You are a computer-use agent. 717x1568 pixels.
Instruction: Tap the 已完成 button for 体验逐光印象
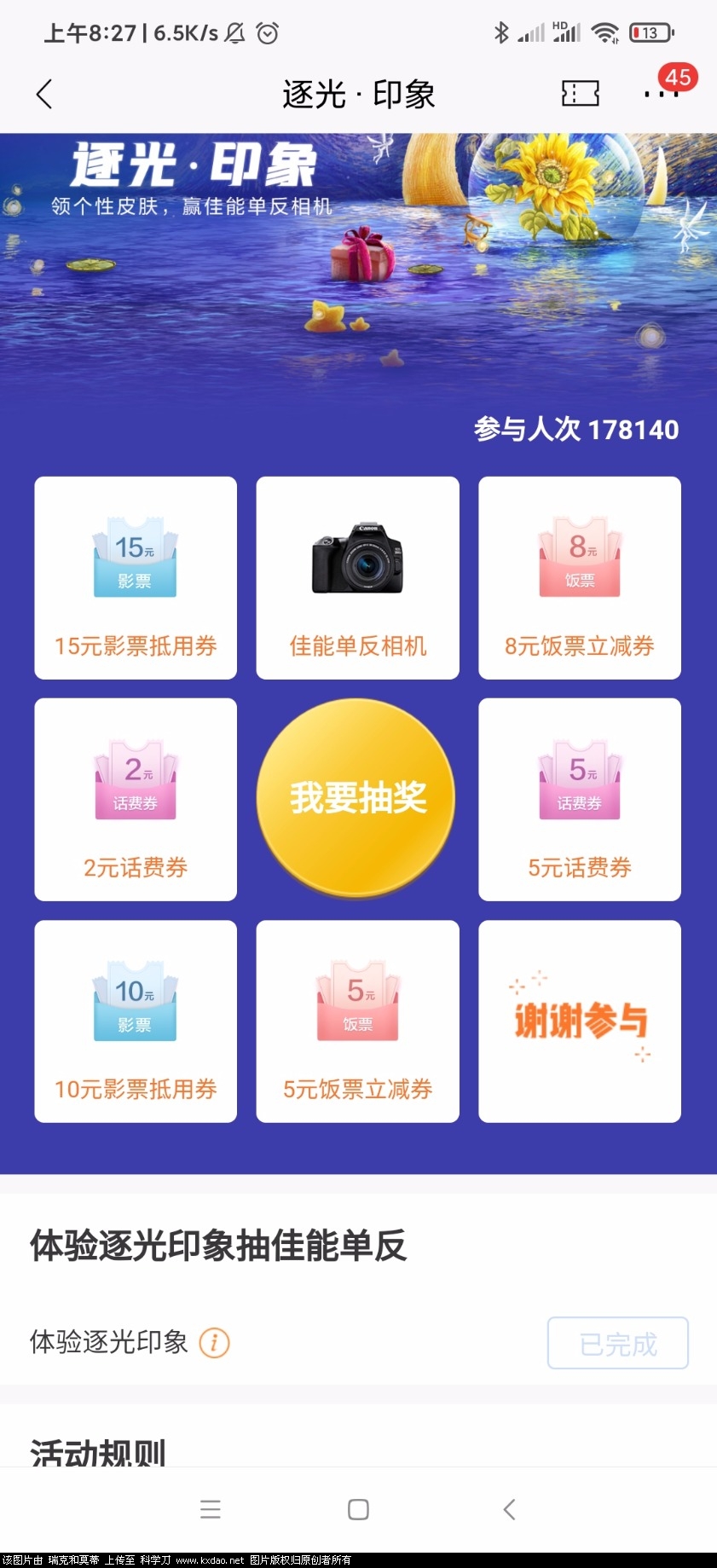coord(617,1343)
